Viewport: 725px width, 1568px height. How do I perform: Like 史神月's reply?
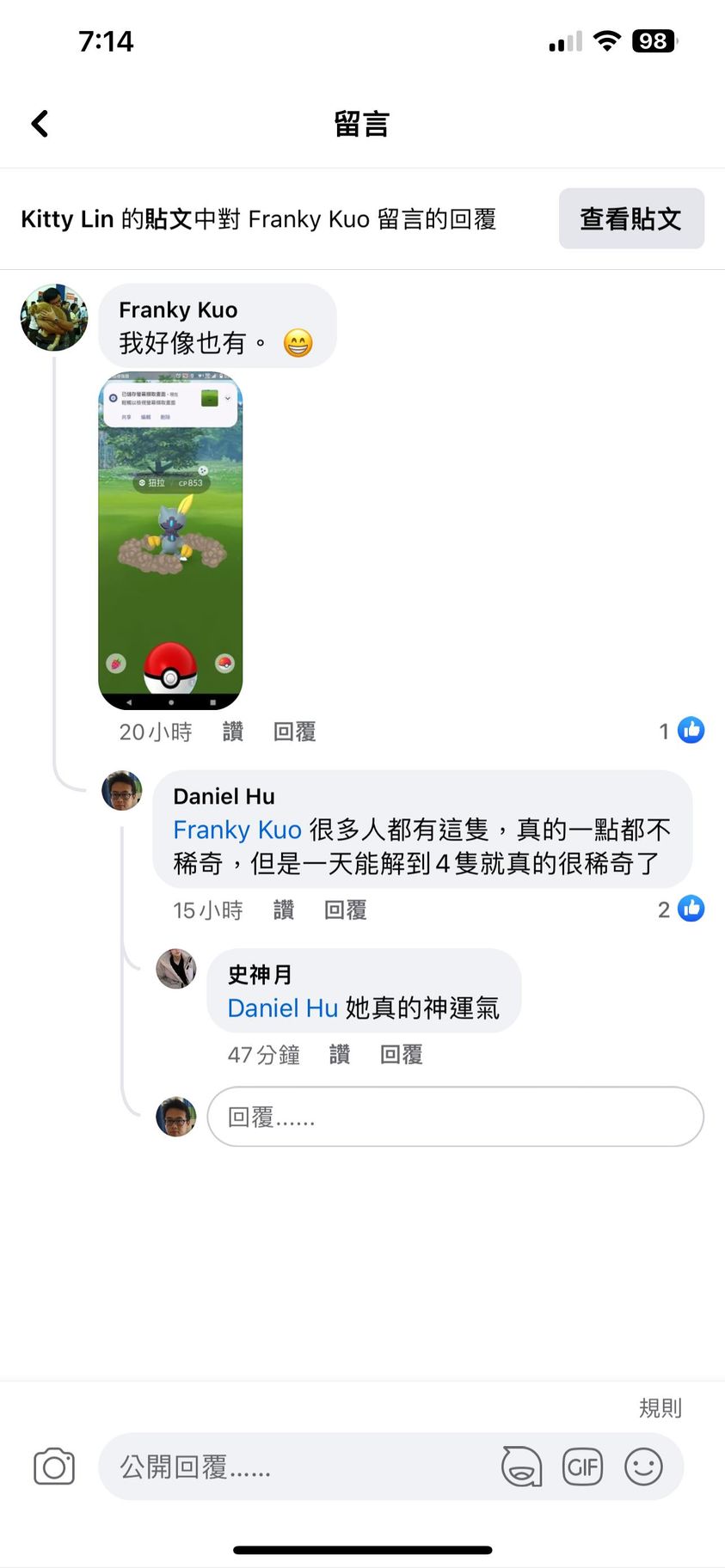[x=339, y=1054]
